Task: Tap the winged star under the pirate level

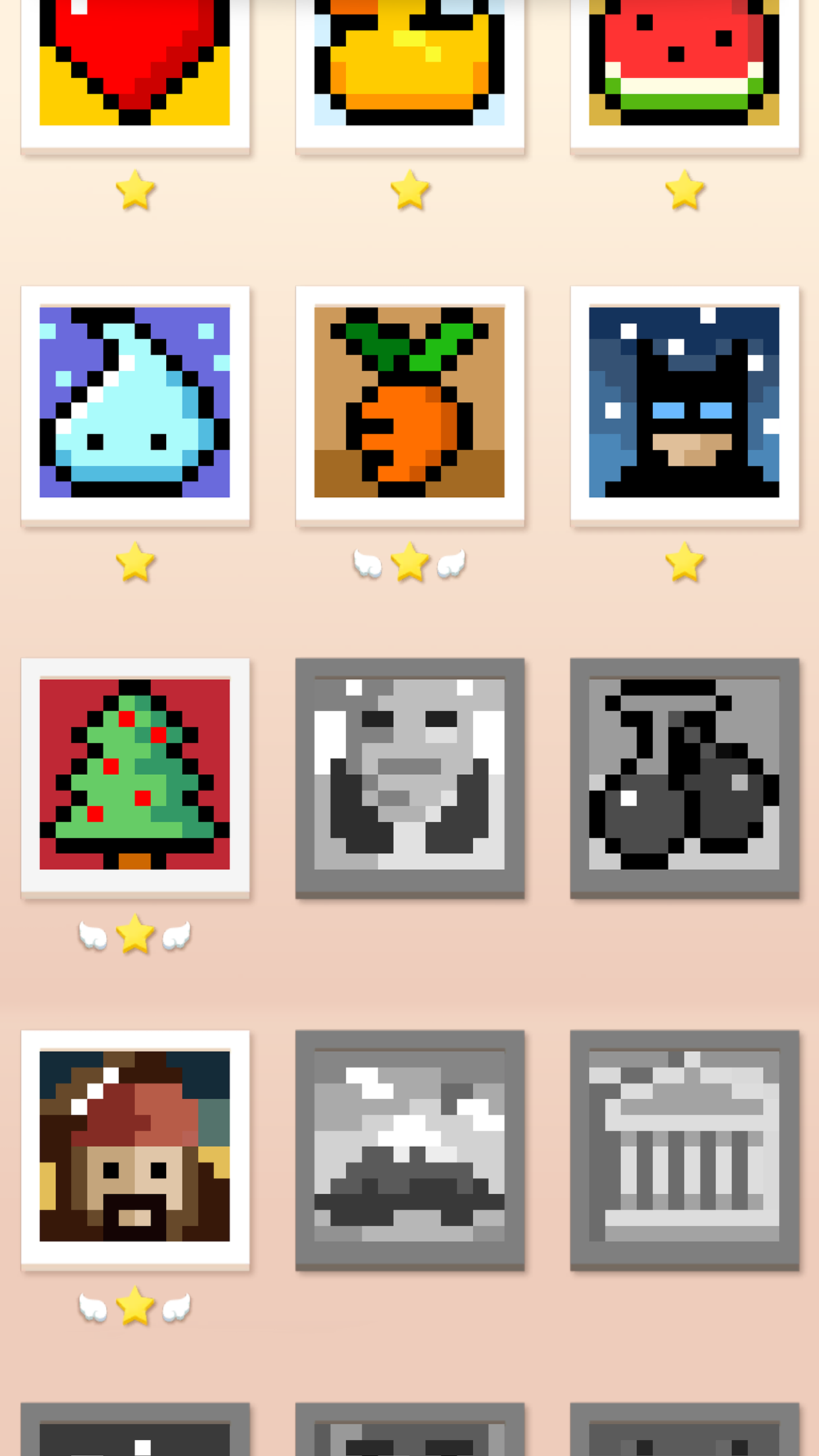Action: pos(135,1308)
